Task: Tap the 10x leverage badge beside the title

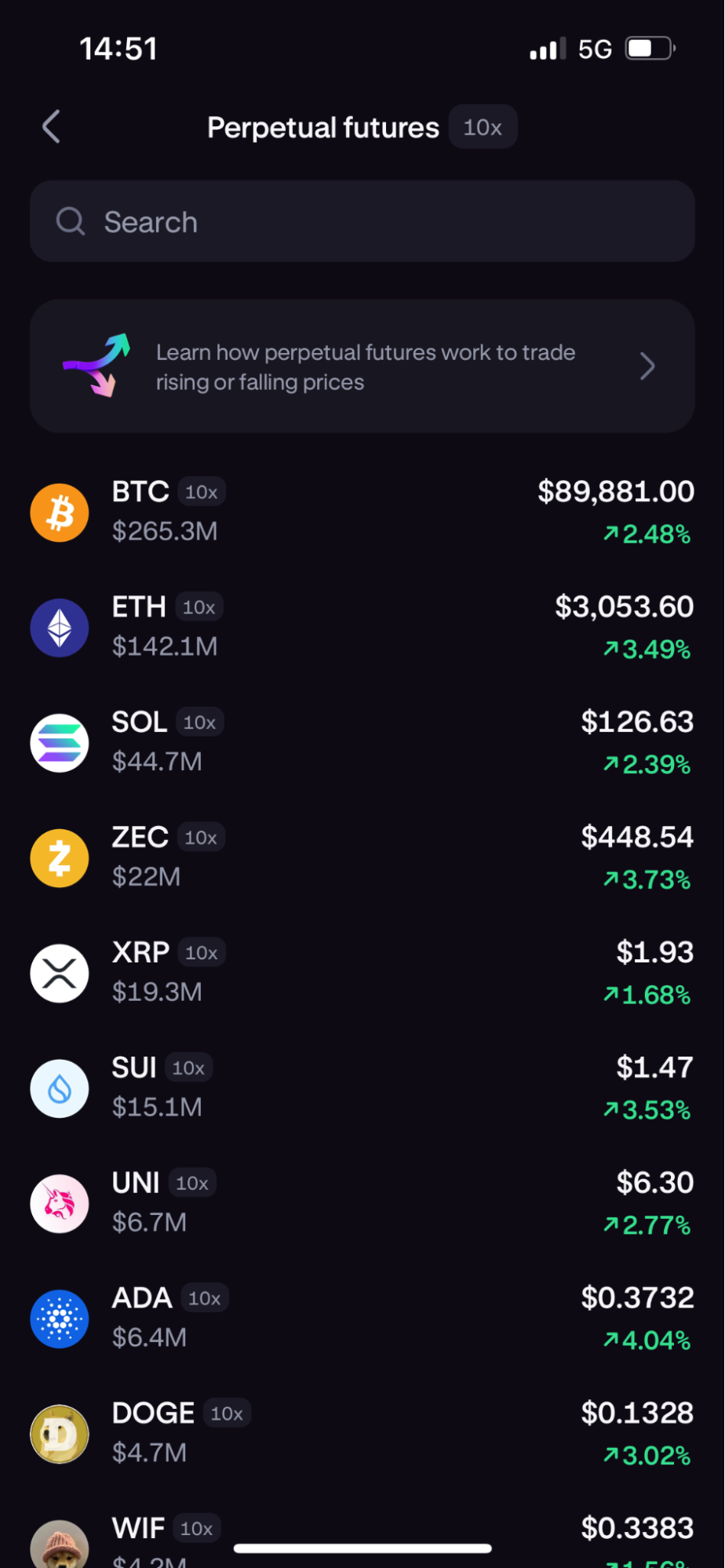Action: (483, 126)
